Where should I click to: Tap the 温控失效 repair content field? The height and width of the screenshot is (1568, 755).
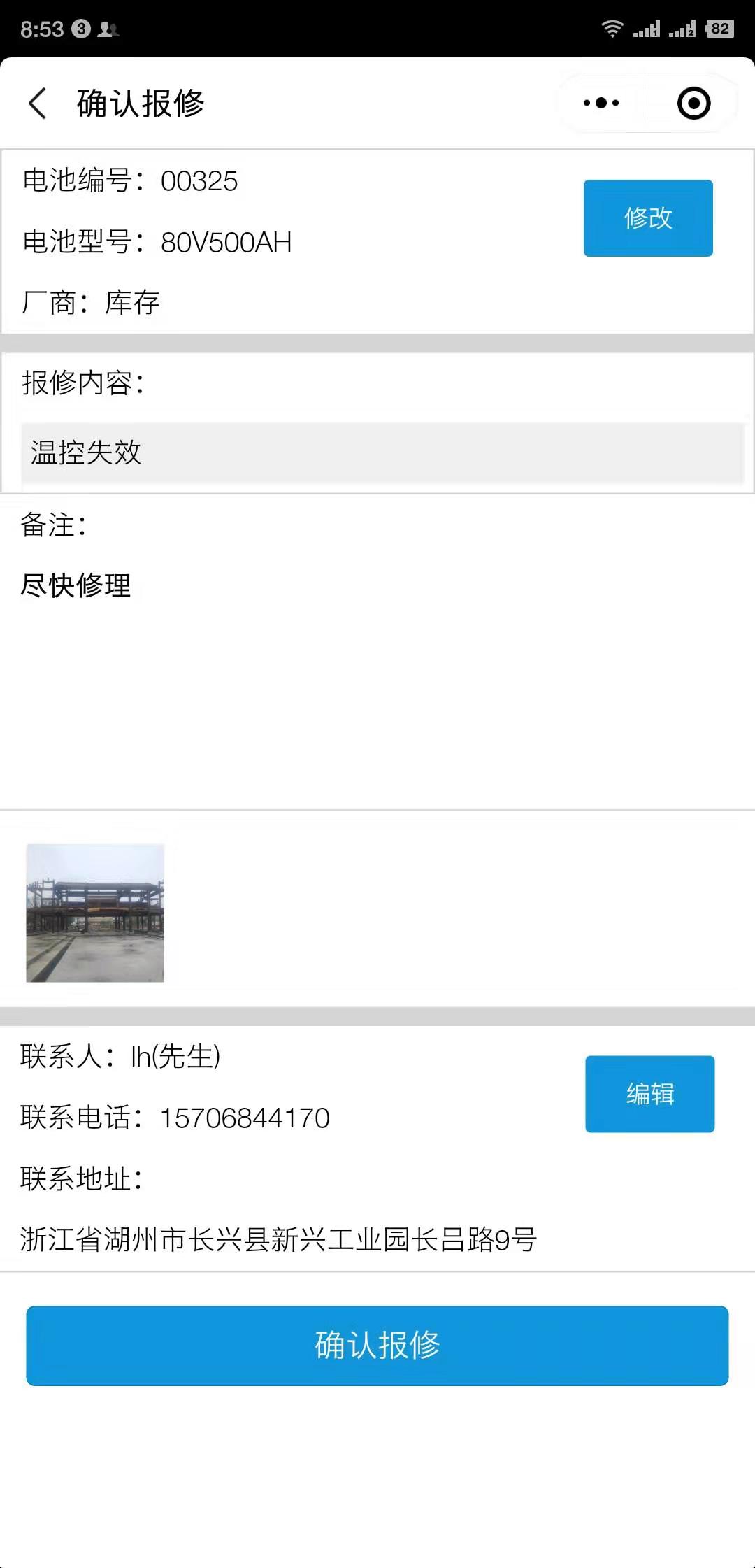tap(382, 452)
